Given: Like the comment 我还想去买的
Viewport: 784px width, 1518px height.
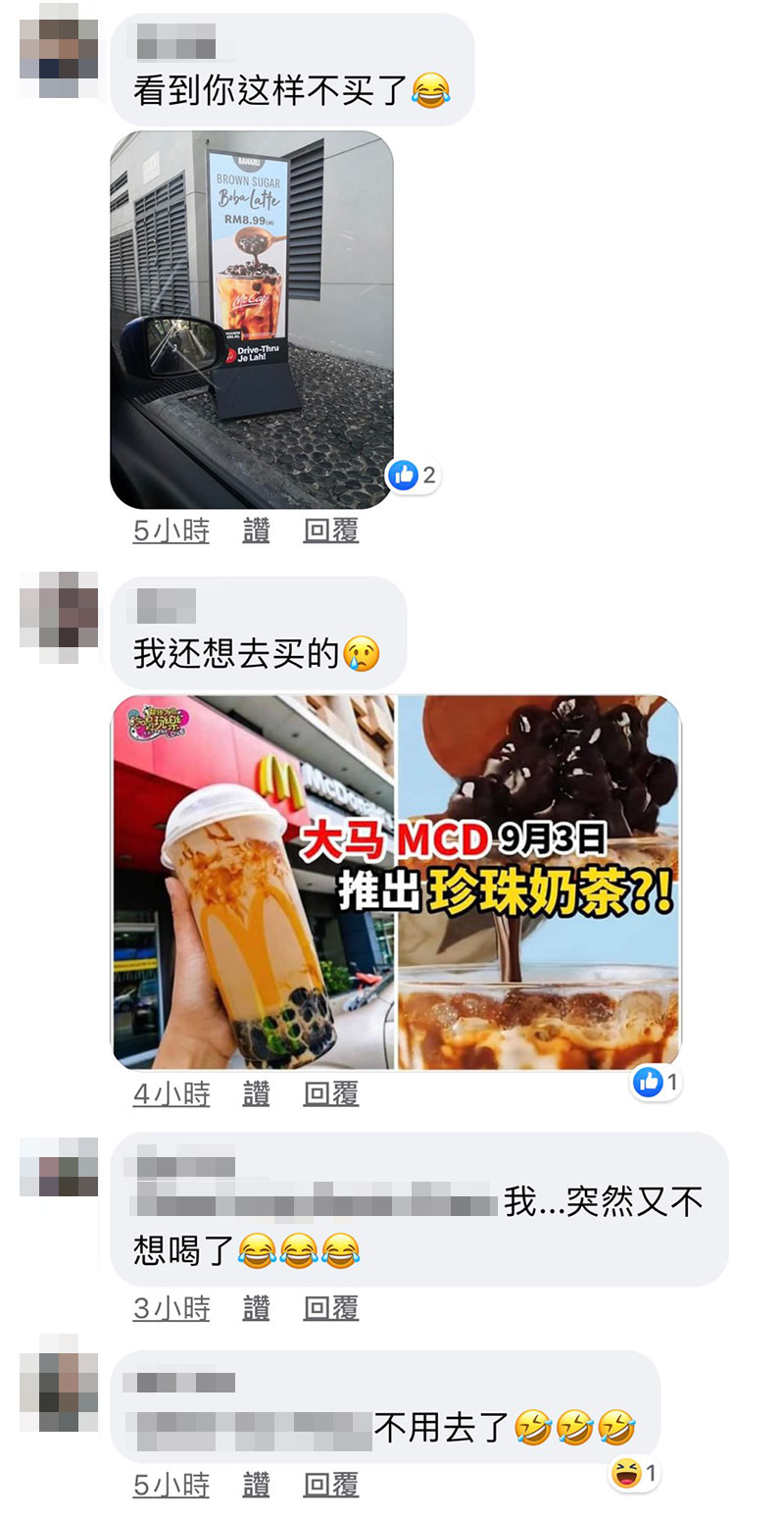Looking at the screenshot, I should [x=256, y=1093].
